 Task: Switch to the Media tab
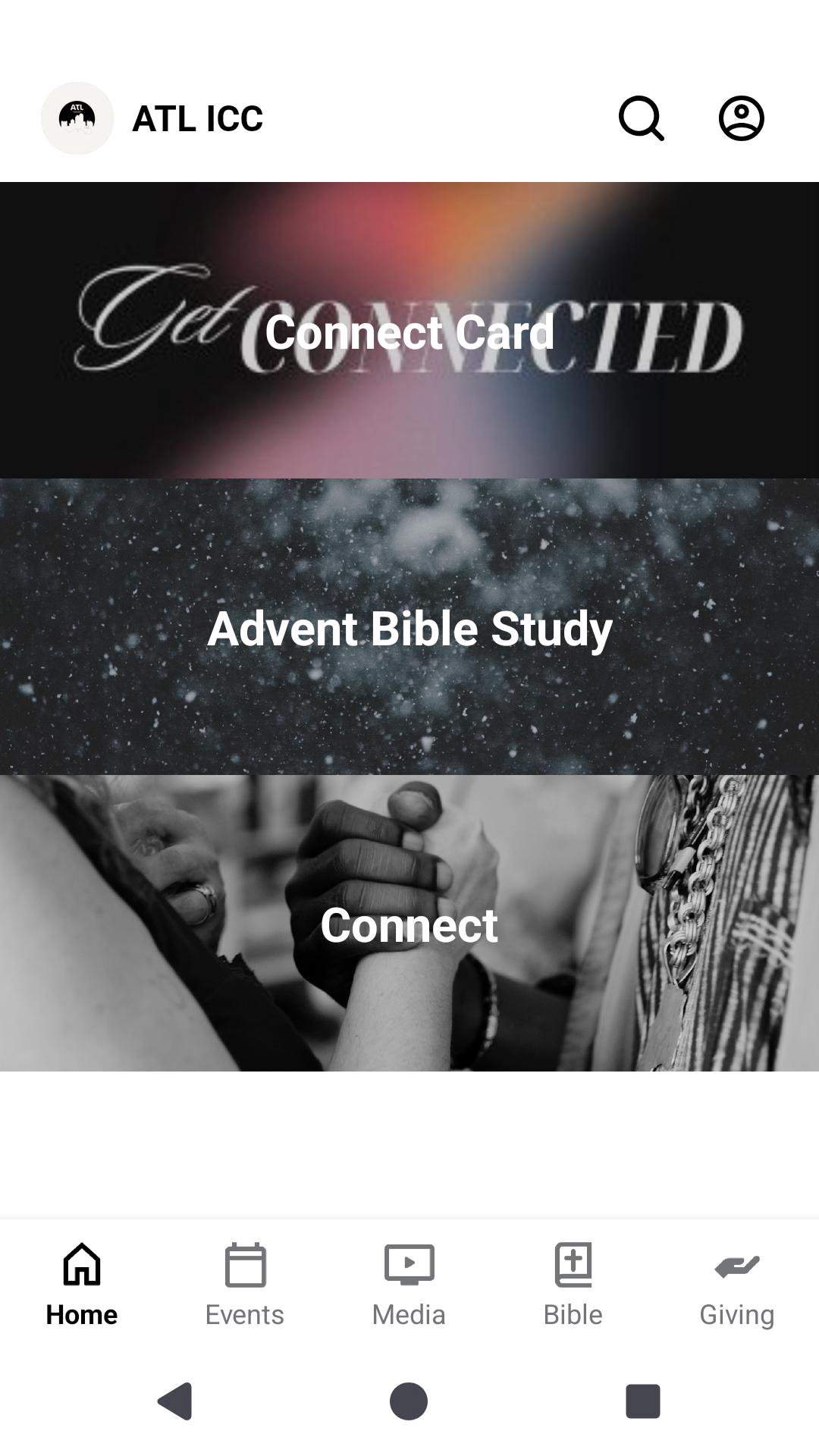click(x=409, y=1285)
